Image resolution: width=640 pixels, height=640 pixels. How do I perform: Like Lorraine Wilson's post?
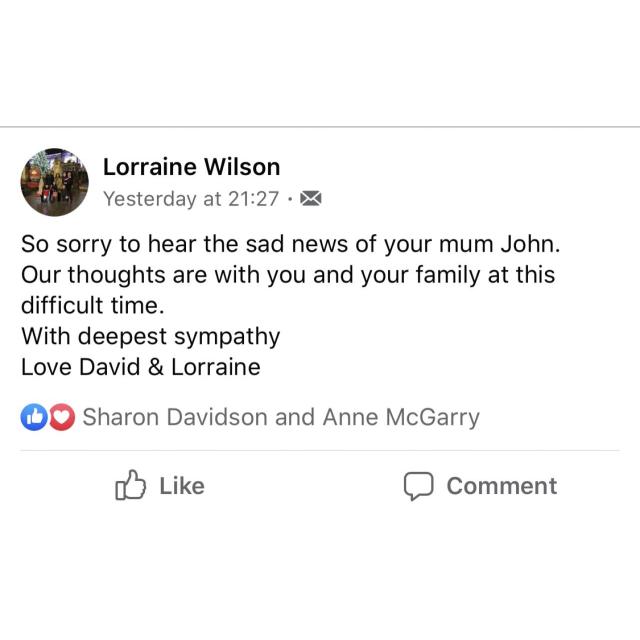(160, 486)
